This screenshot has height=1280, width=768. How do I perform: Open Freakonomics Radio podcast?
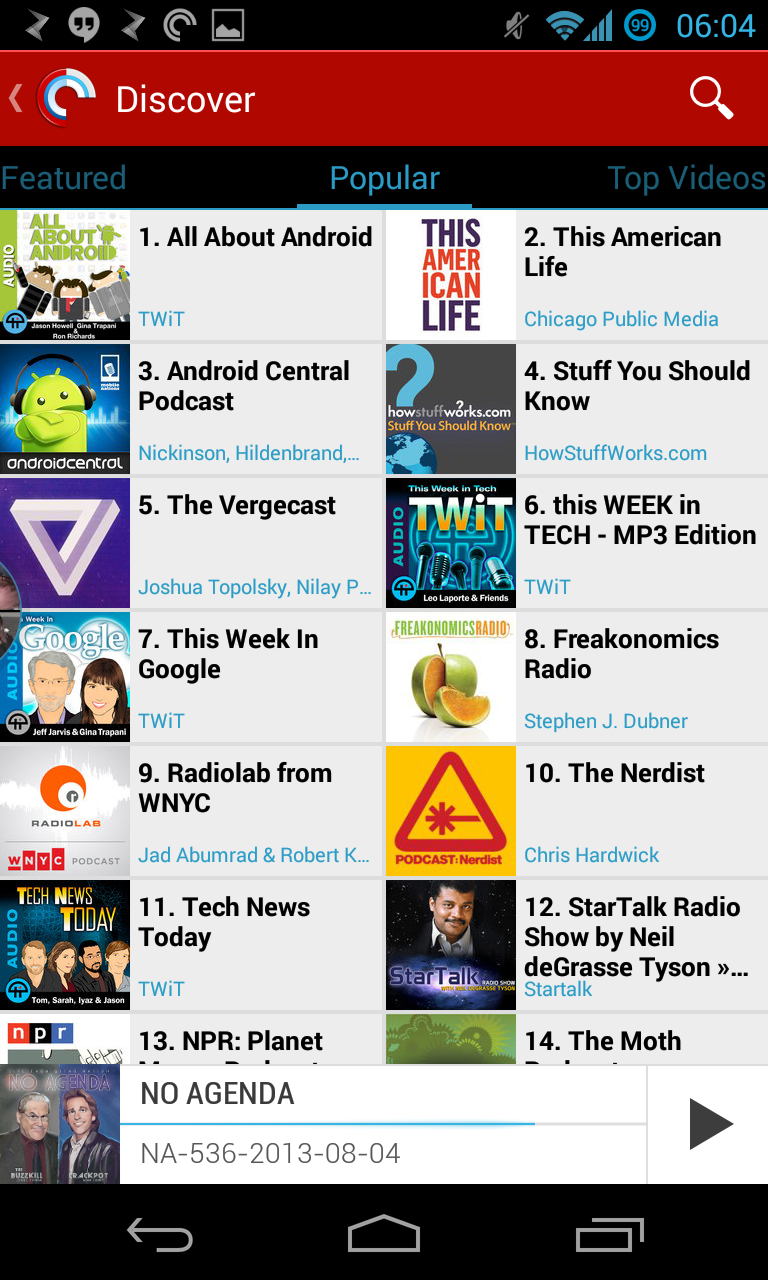point(577,677)
